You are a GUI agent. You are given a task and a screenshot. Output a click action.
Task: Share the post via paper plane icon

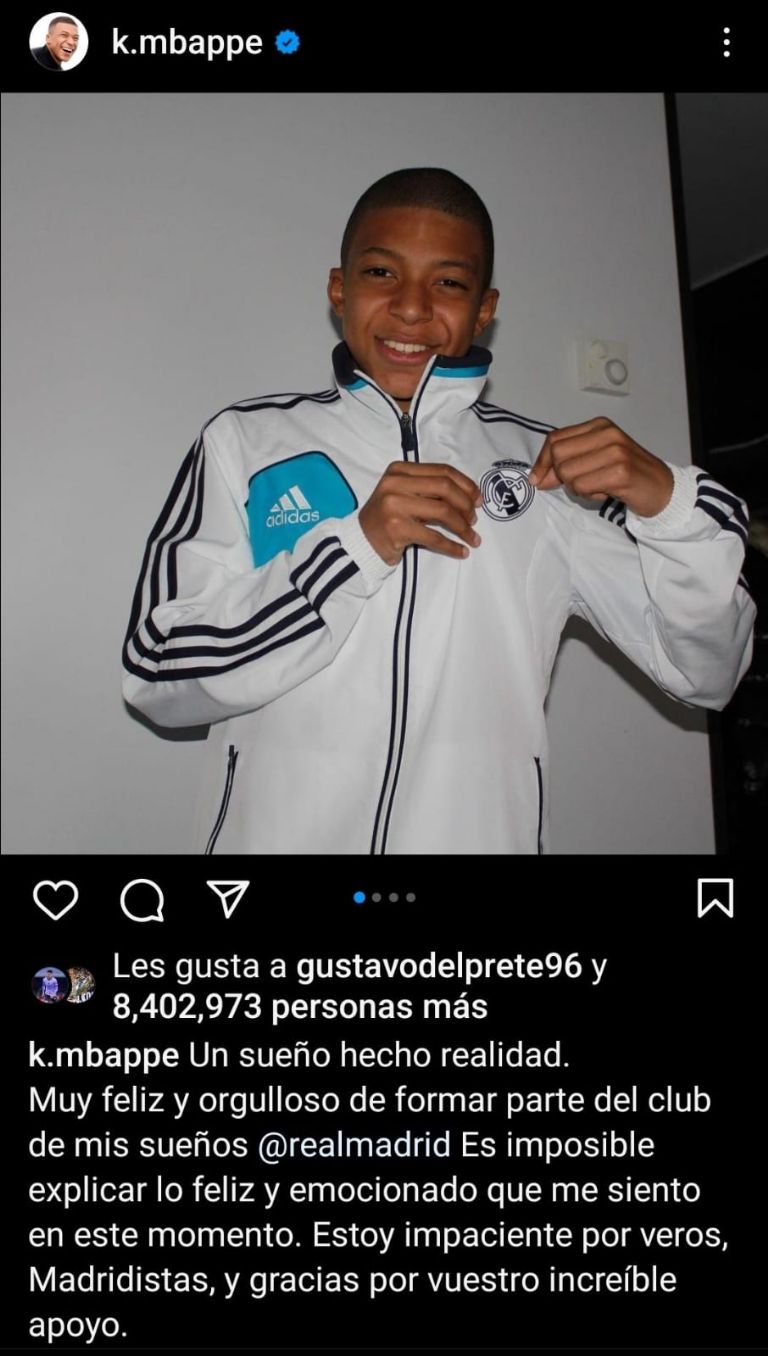coord(228,899)
